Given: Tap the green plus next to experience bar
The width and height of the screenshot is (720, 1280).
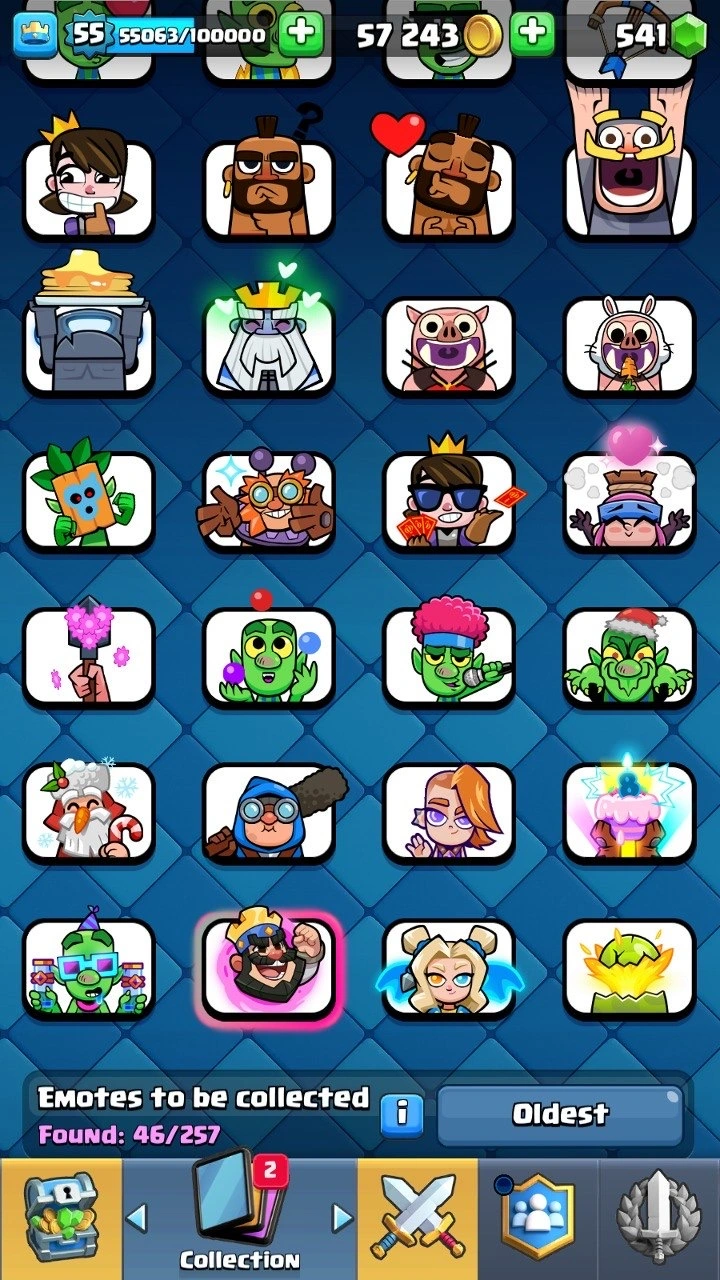Looking at the screenshot, I should coord(300,35).
